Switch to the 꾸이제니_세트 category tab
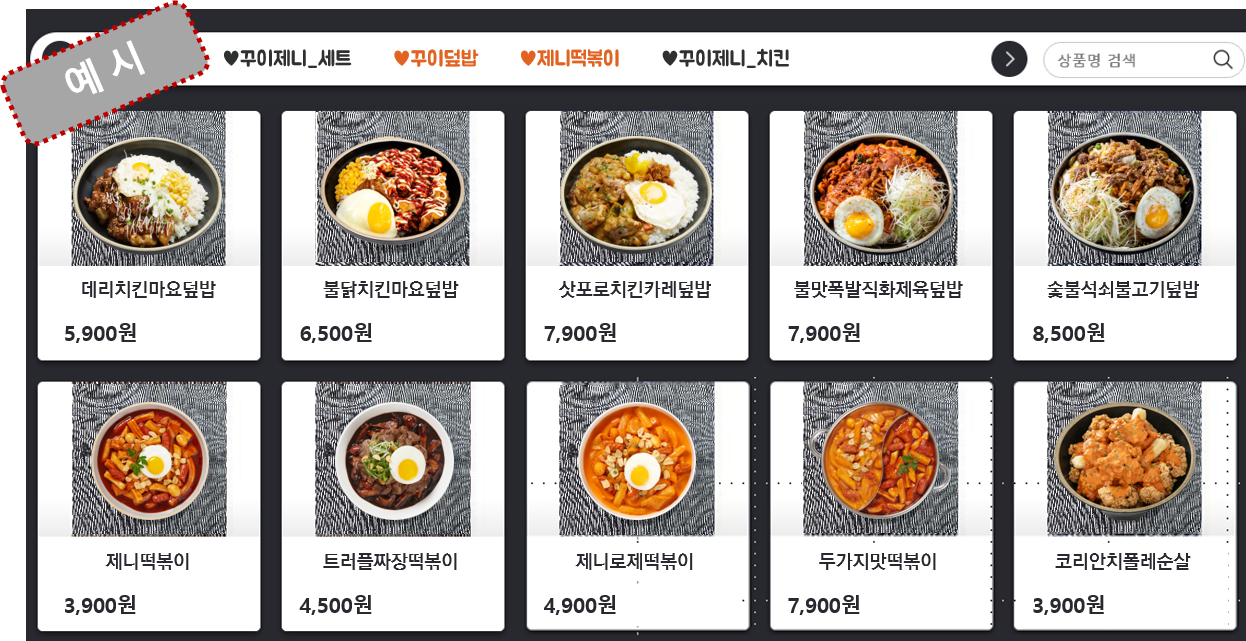Viewport: 1246px width, 641px height. tap(287, 59)
